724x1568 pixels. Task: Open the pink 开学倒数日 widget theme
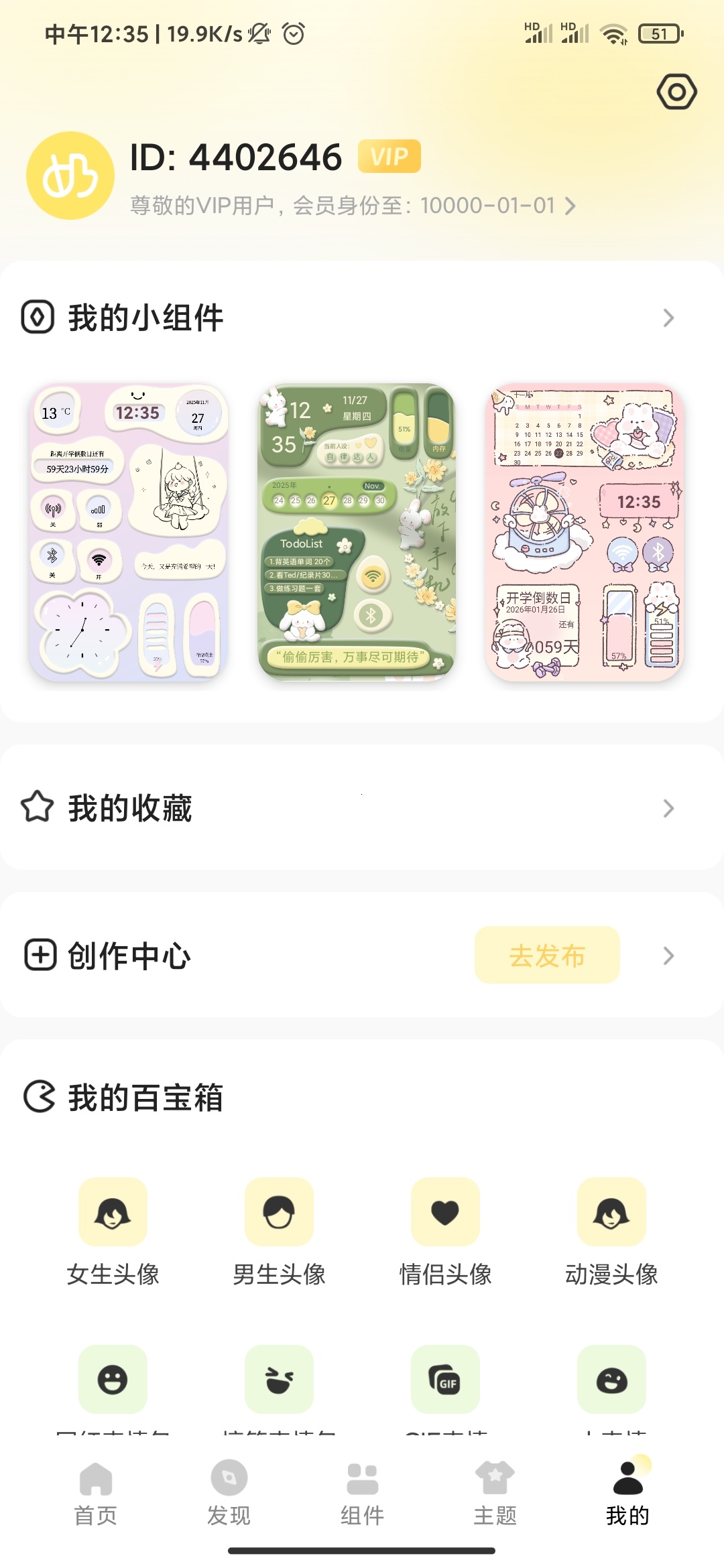[585, 533]
